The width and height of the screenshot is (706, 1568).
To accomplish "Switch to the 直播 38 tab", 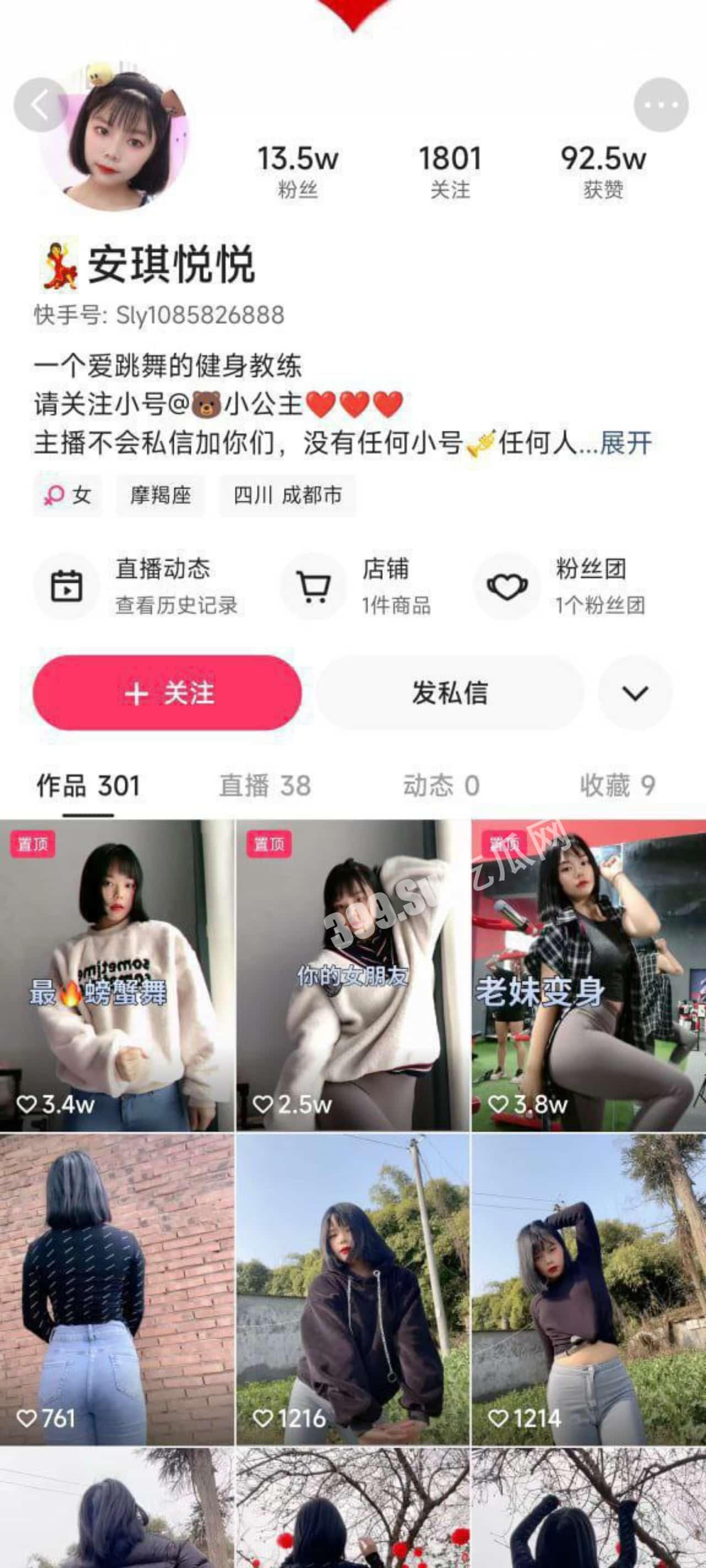I will click(x=263, y=786).
